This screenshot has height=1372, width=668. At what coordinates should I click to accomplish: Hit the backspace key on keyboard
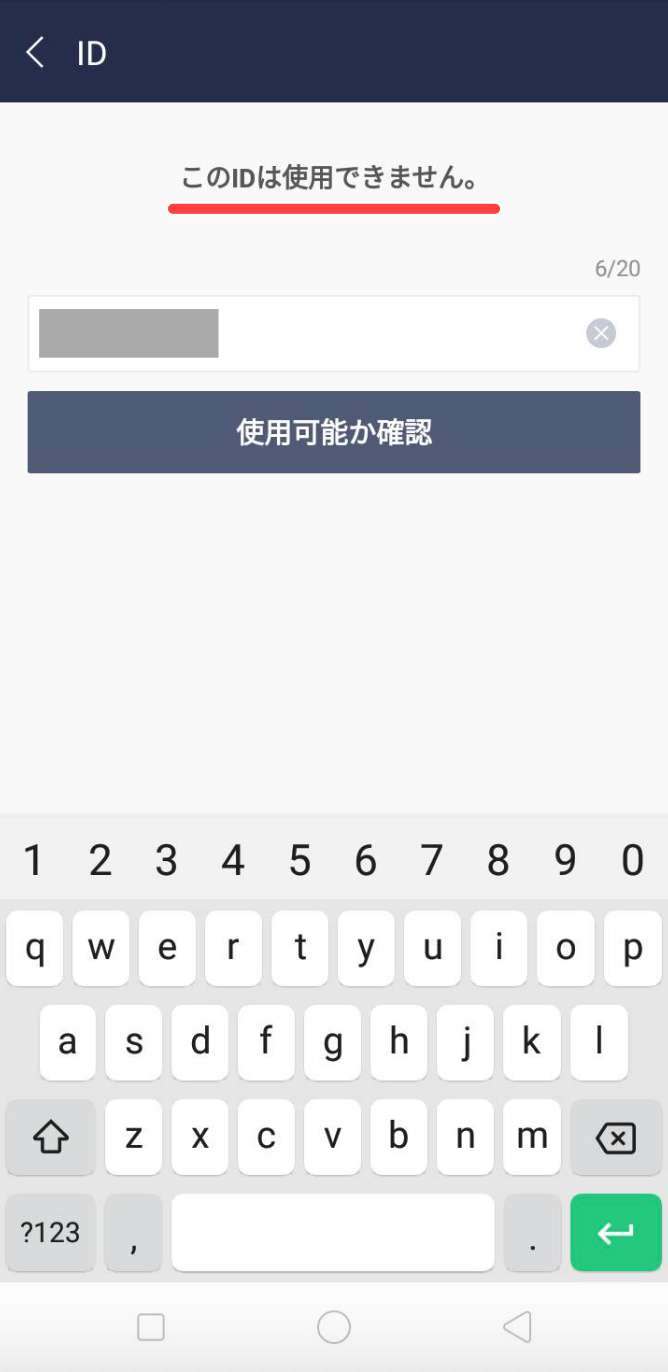(615, 1137)
